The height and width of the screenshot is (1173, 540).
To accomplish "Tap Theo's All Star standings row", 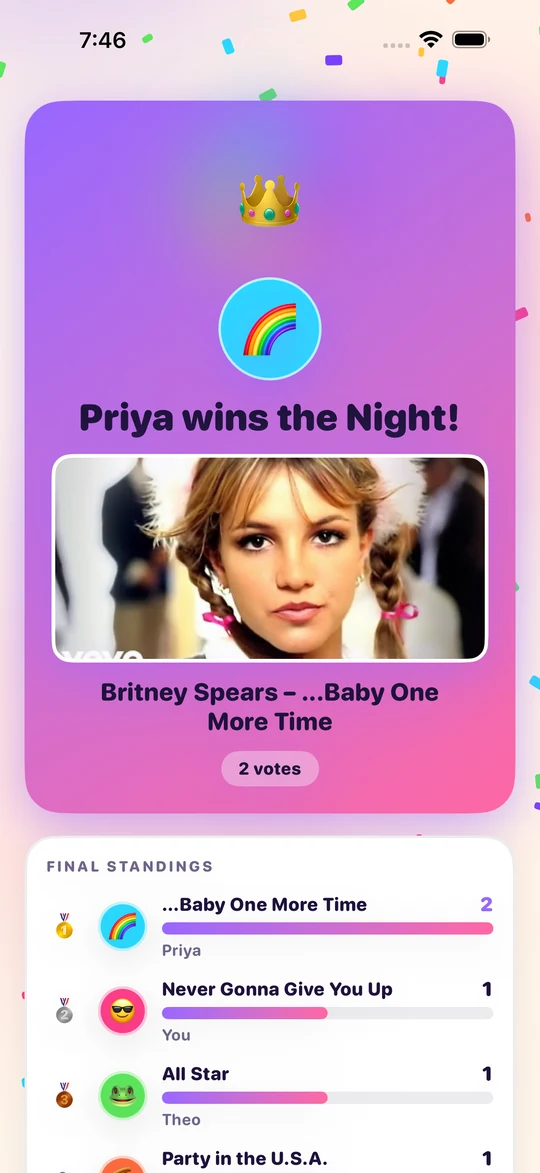I will [270, 1096].
